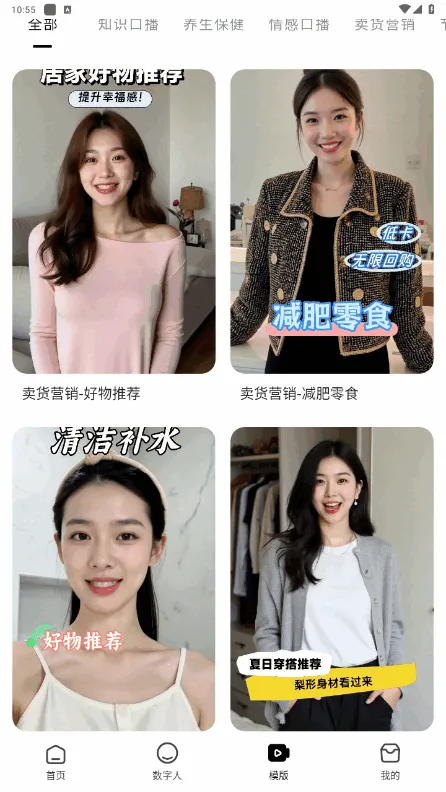Open the 情感口播 tab
This screenshot has height=792, width=446.
click(299, 24)
